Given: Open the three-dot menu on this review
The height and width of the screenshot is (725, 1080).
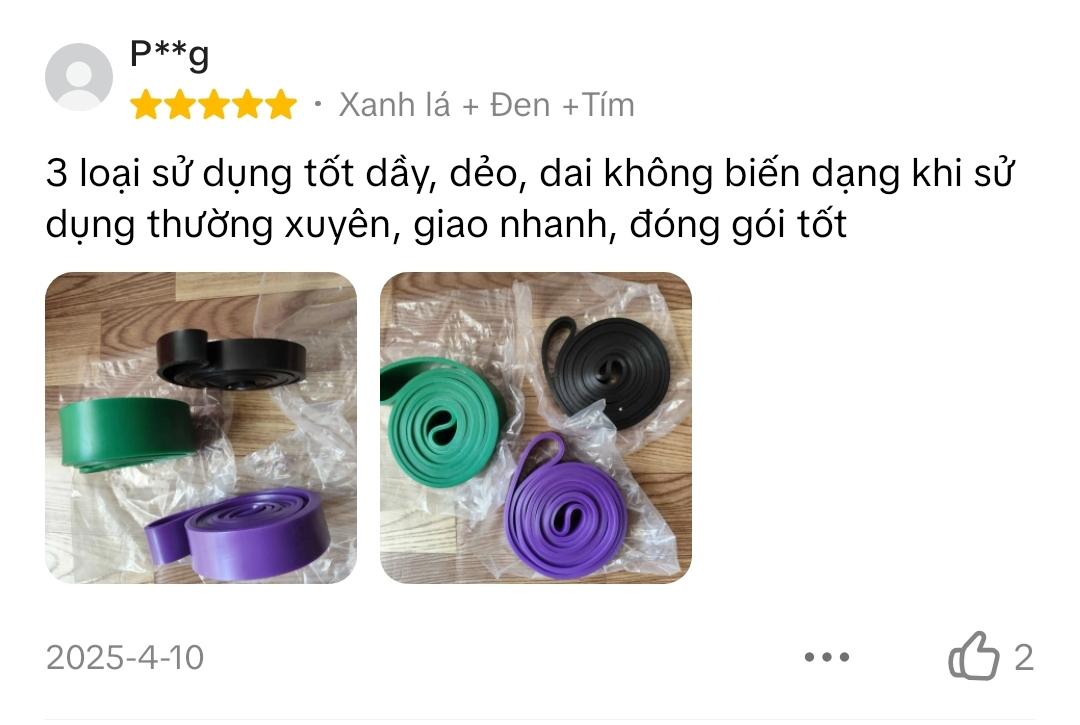Looking at the screenshot, I should 827,657.
